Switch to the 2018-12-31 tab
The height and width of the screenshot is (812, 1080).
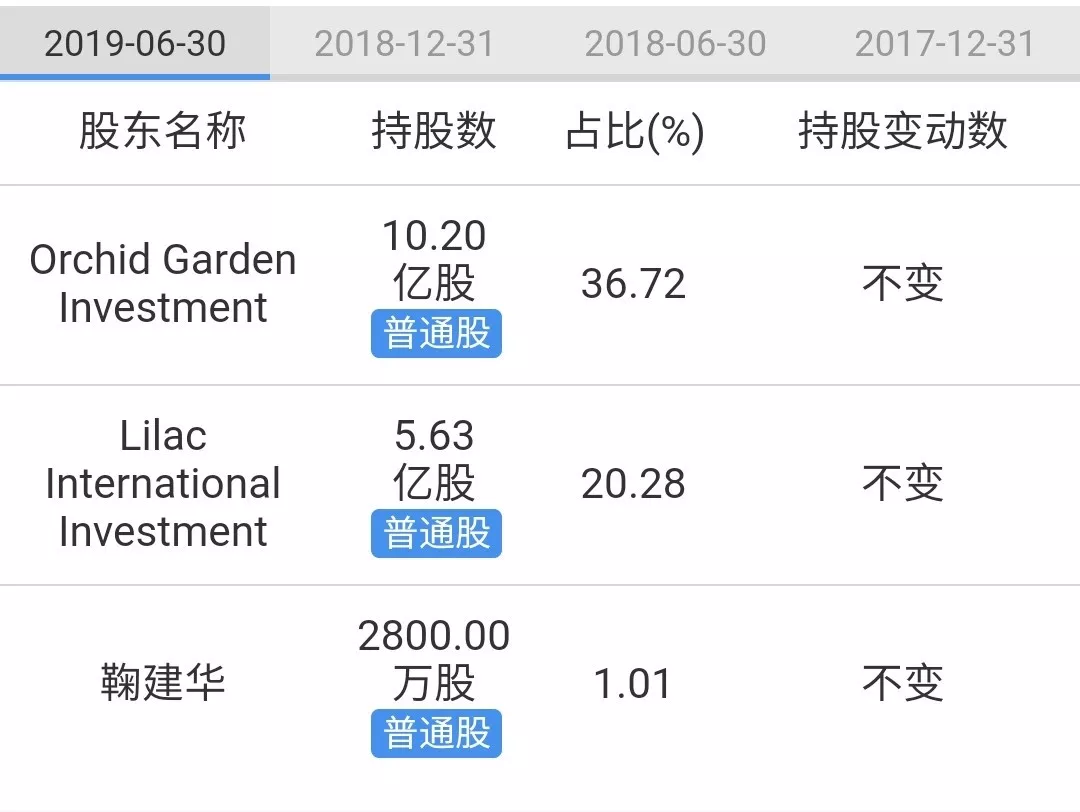point(404,43)
